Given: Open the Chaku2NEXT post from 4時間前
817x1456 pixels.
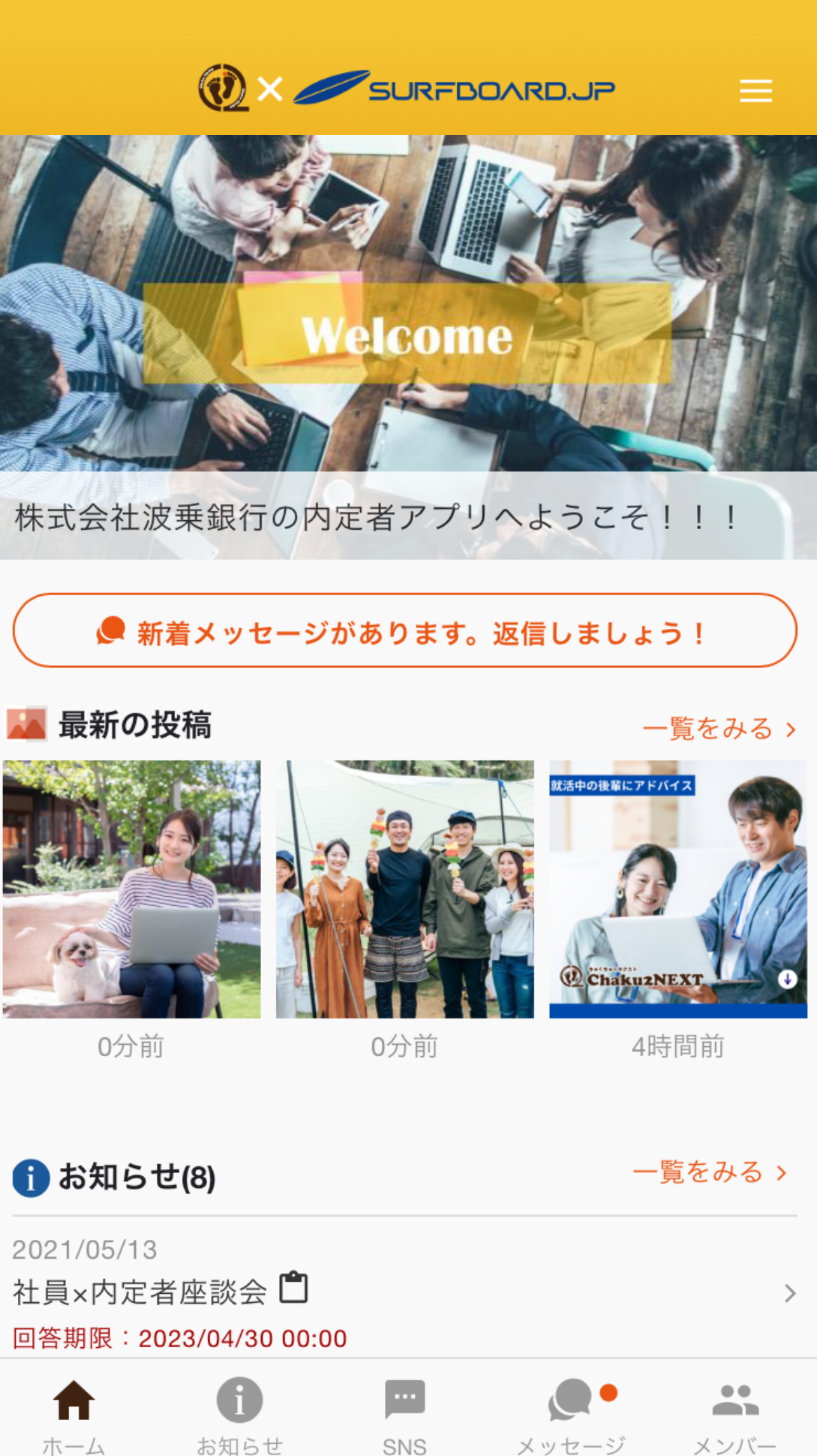Looking at the screenshot, I should pyautogui.click(x=677, y=889).
